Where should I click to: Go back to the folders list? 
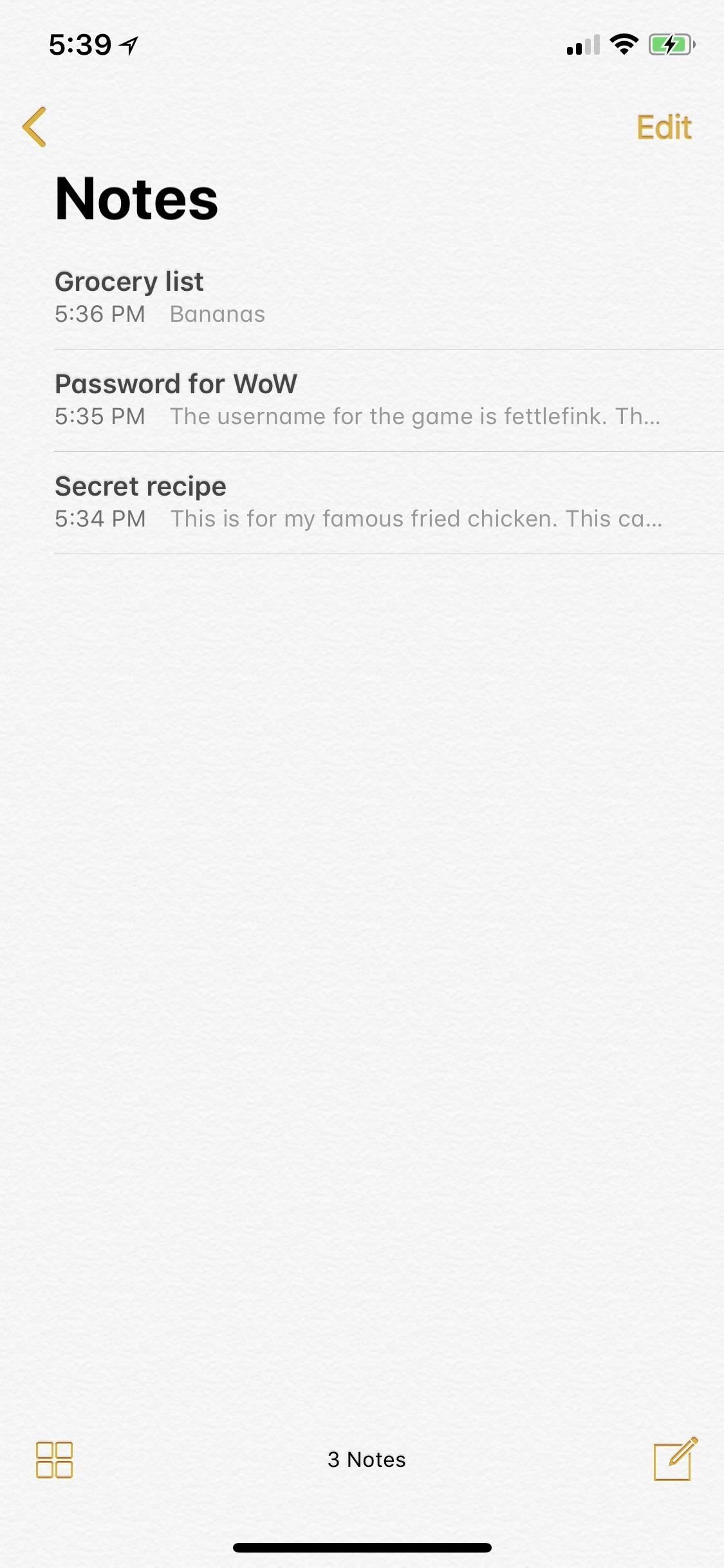tap(35, 127)
